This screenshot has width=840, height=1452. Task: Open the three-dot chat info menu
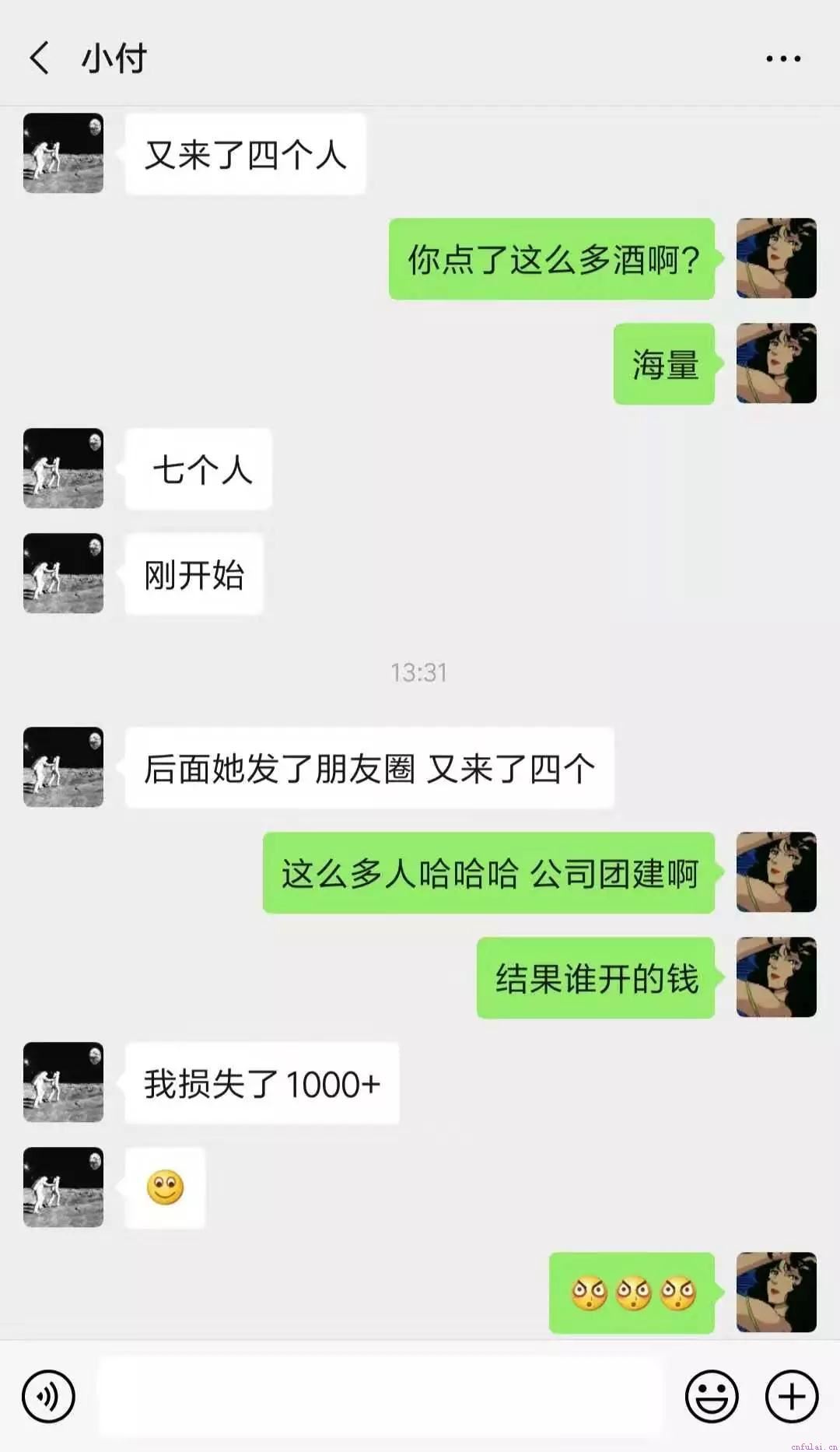click(x=782, y=58)
